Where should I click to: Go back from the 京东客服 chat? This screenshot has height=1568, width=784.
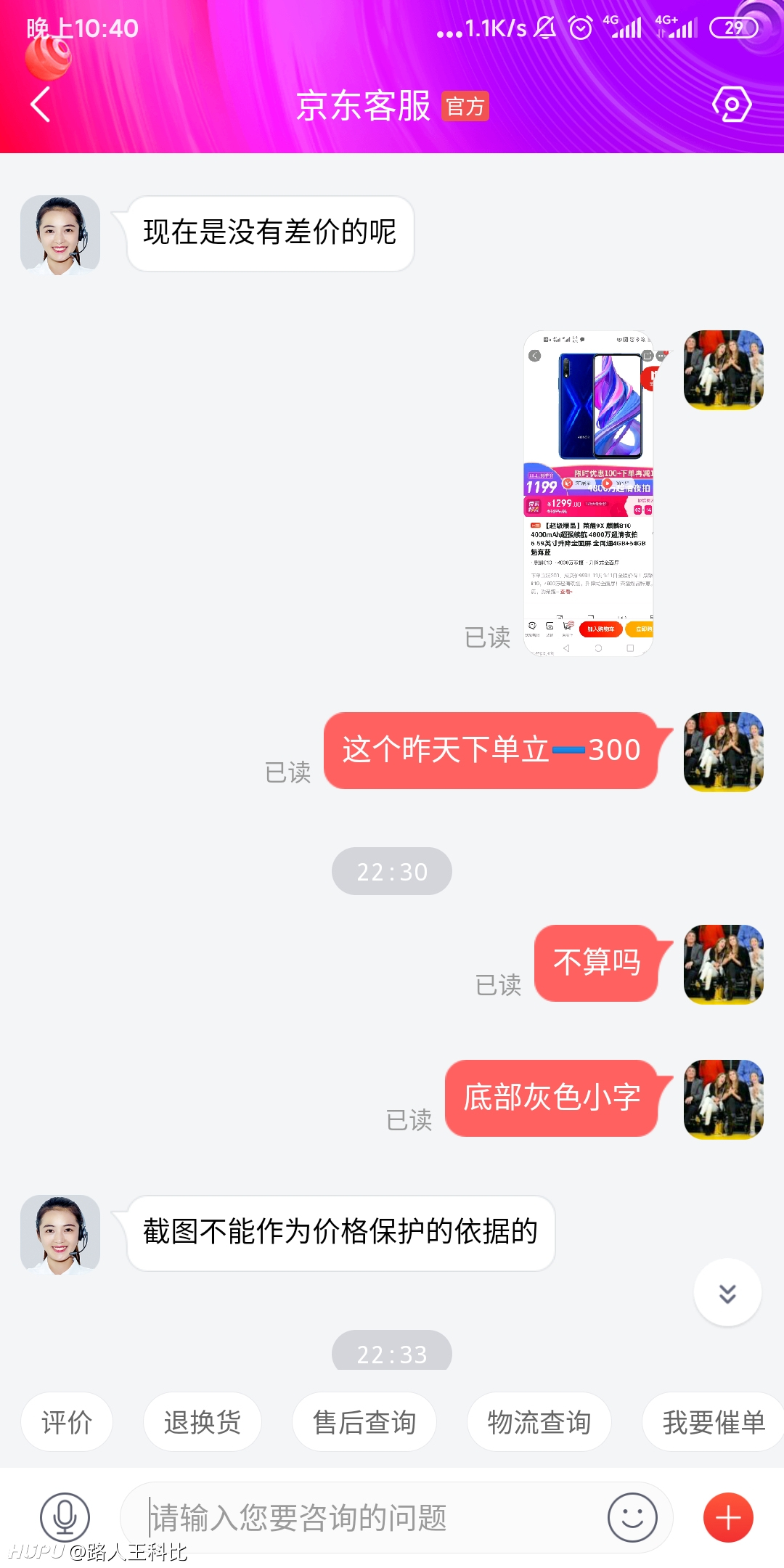(x=41, y=105)
